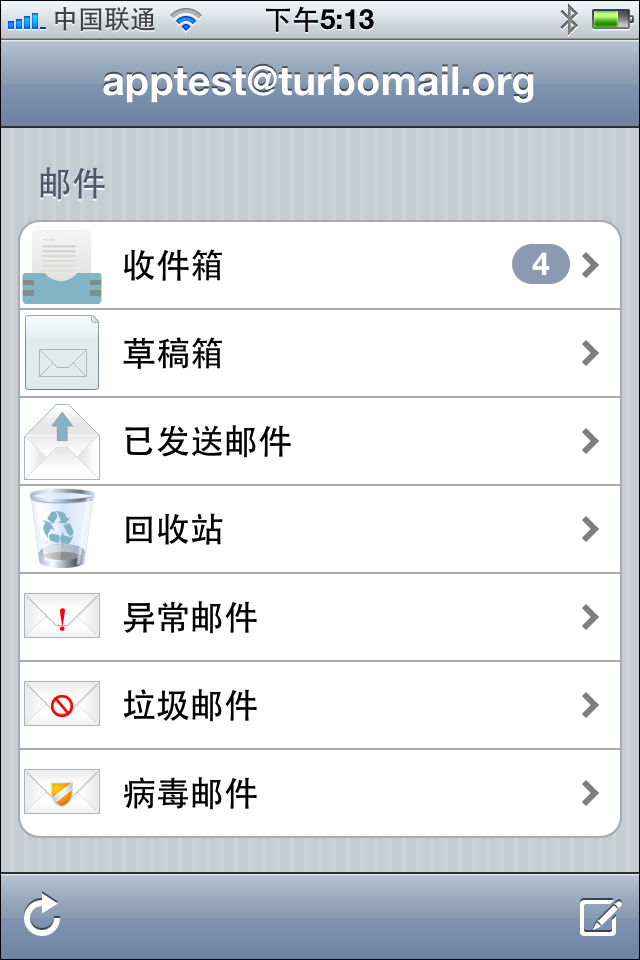This screenshot has width=640, height=960.
Task: Open the 草稿箱 drafts folder
Action: pyautogui.click(x=320, y=354)
